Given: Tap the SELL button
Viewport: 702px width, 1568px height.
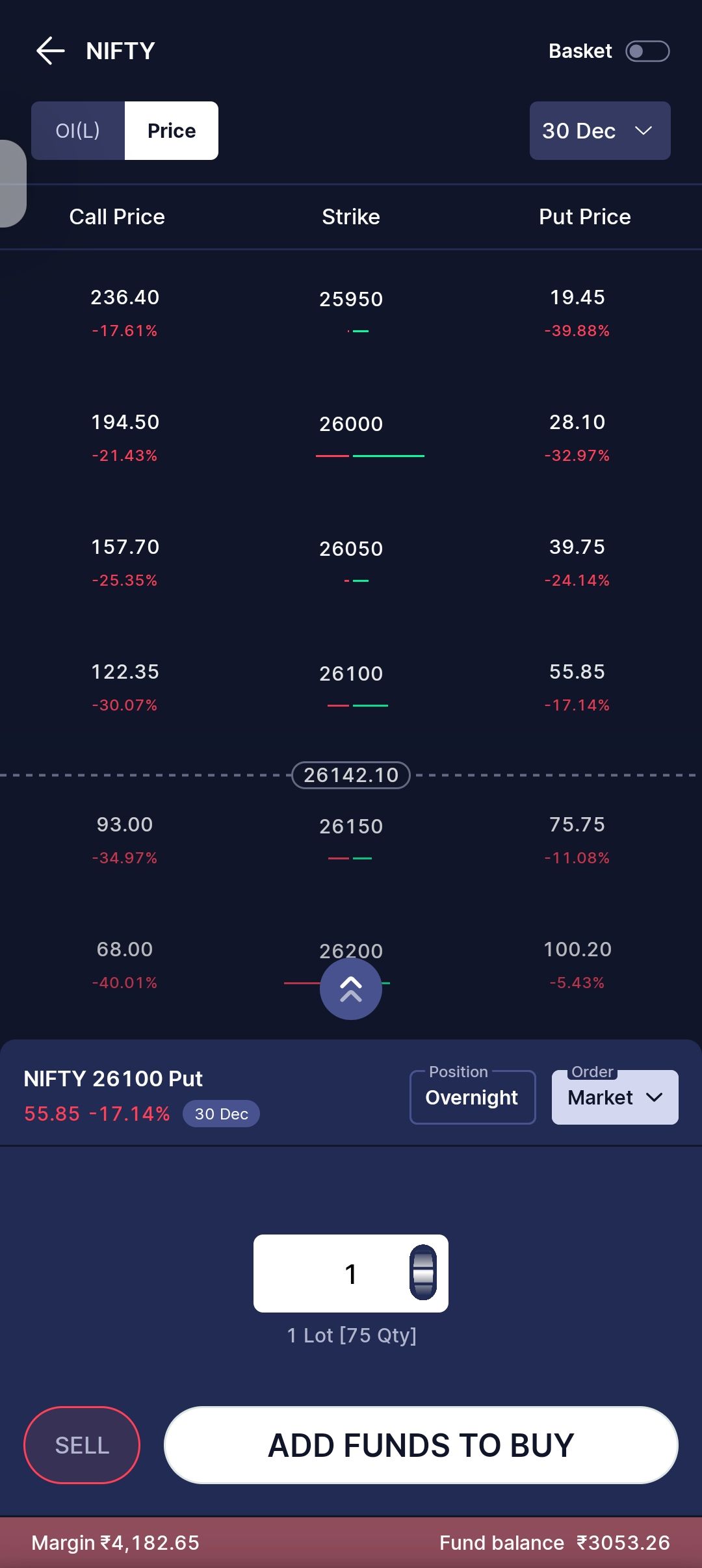Looking at the screenshot, I should (x=82, y=1445).
